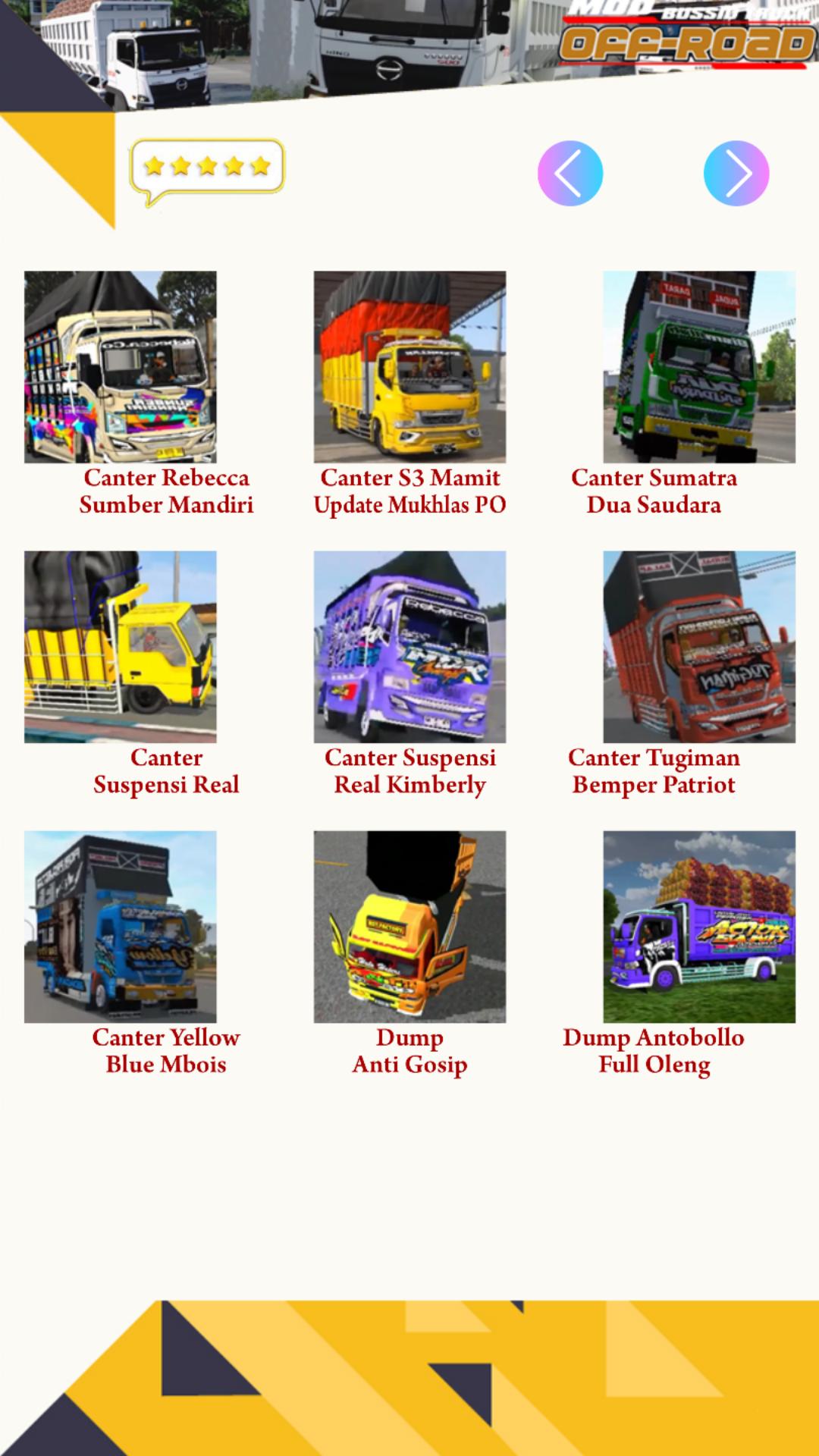
Task: Open Canter S3 Mamit Update Mukhlas PO
Action: point(409,367)
